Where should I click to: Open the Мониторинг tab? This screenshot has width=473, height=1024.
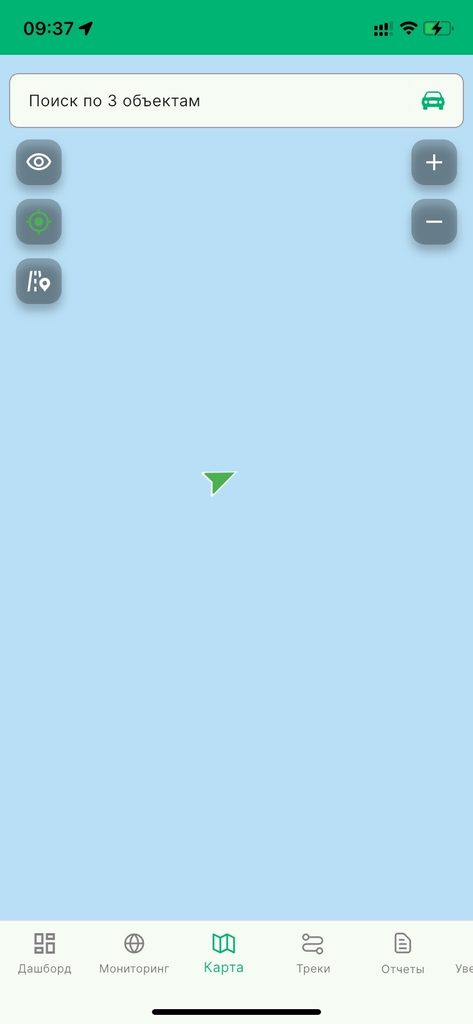tap(134, 953)
